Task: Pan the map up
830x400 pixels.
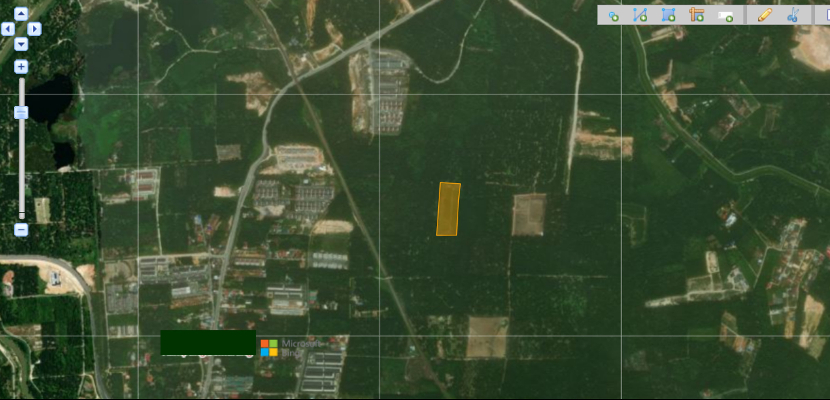Action: coord(21,15)
